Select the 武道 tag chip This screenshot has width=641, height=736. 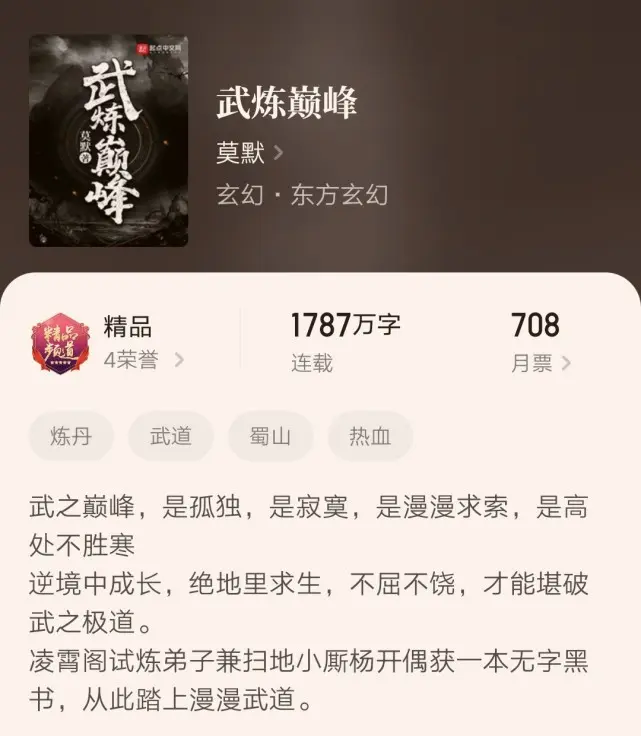tap(171, 437)
